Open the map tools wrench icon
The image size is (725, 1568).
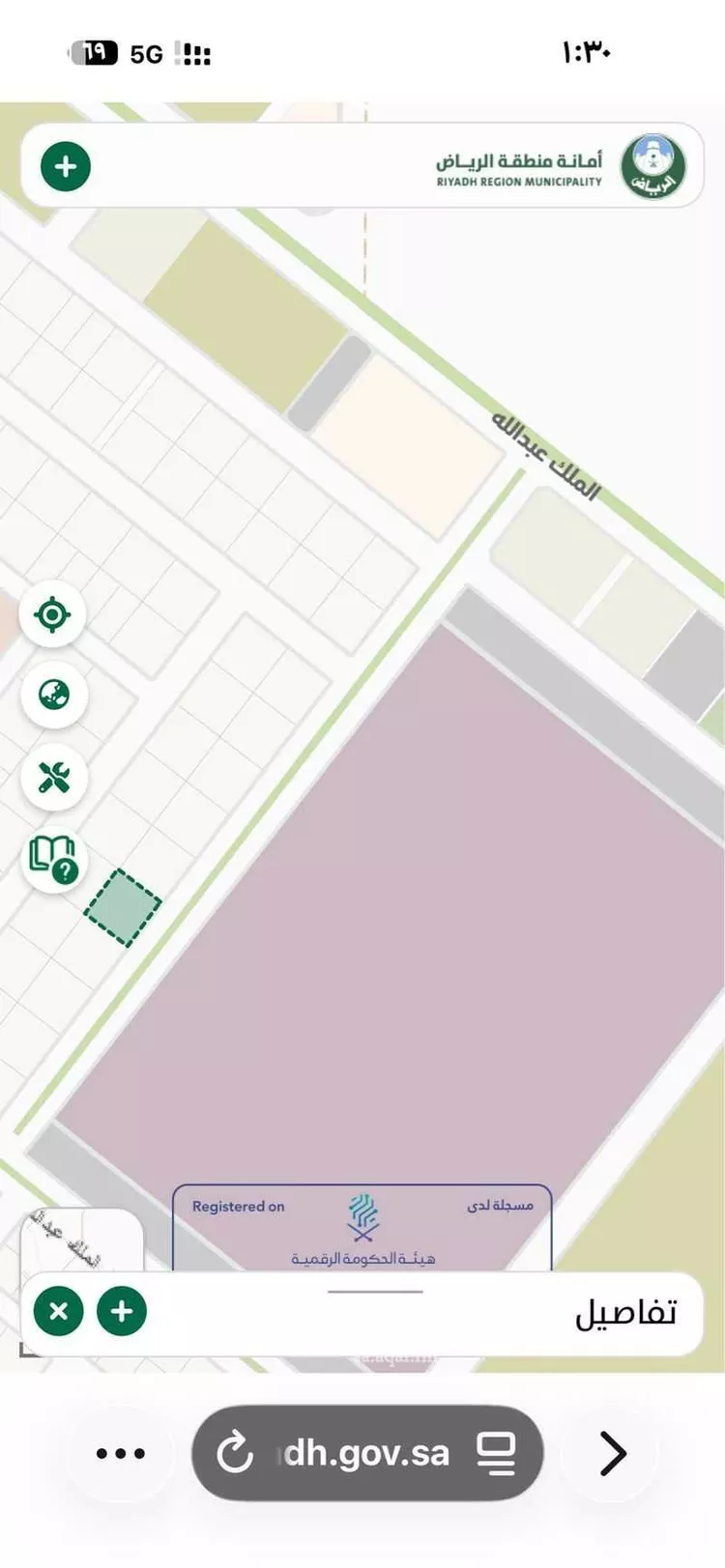[54, 777]
